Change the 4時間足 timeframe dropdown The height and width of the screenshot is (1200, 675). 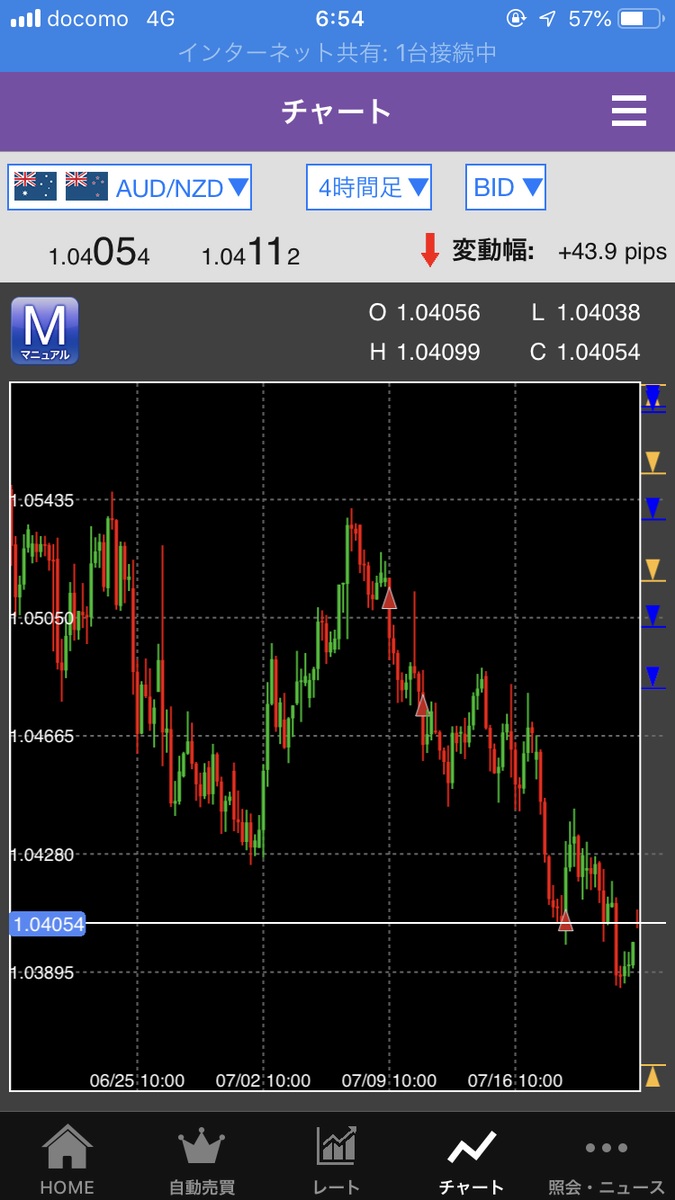point(368,187)
